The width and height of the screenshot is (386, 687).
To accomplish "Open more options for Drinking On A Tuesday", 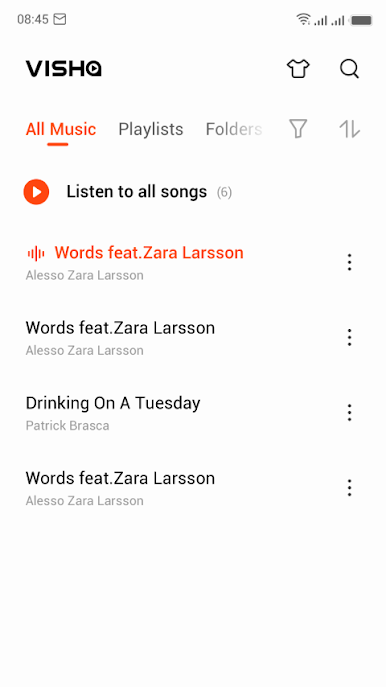I will [x=349, y=413].
